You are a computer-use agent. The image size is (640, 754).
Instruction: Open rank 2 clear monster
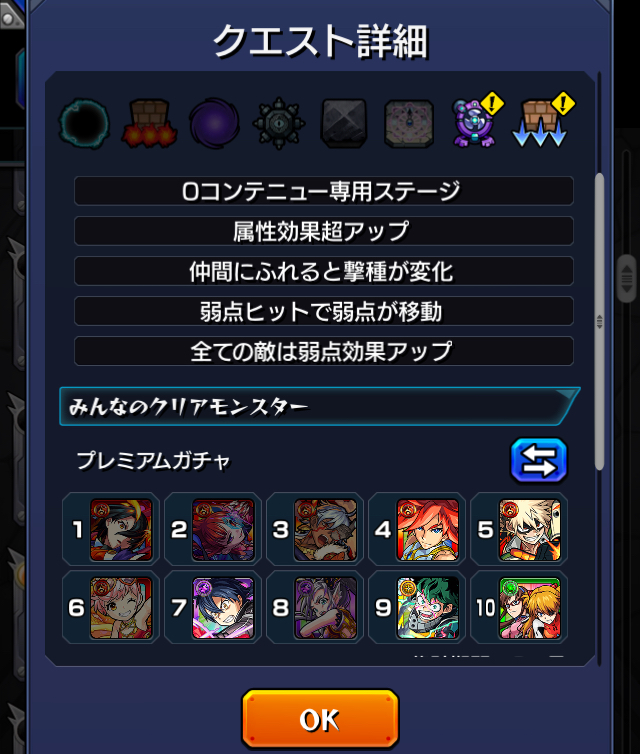pos(223,529)
